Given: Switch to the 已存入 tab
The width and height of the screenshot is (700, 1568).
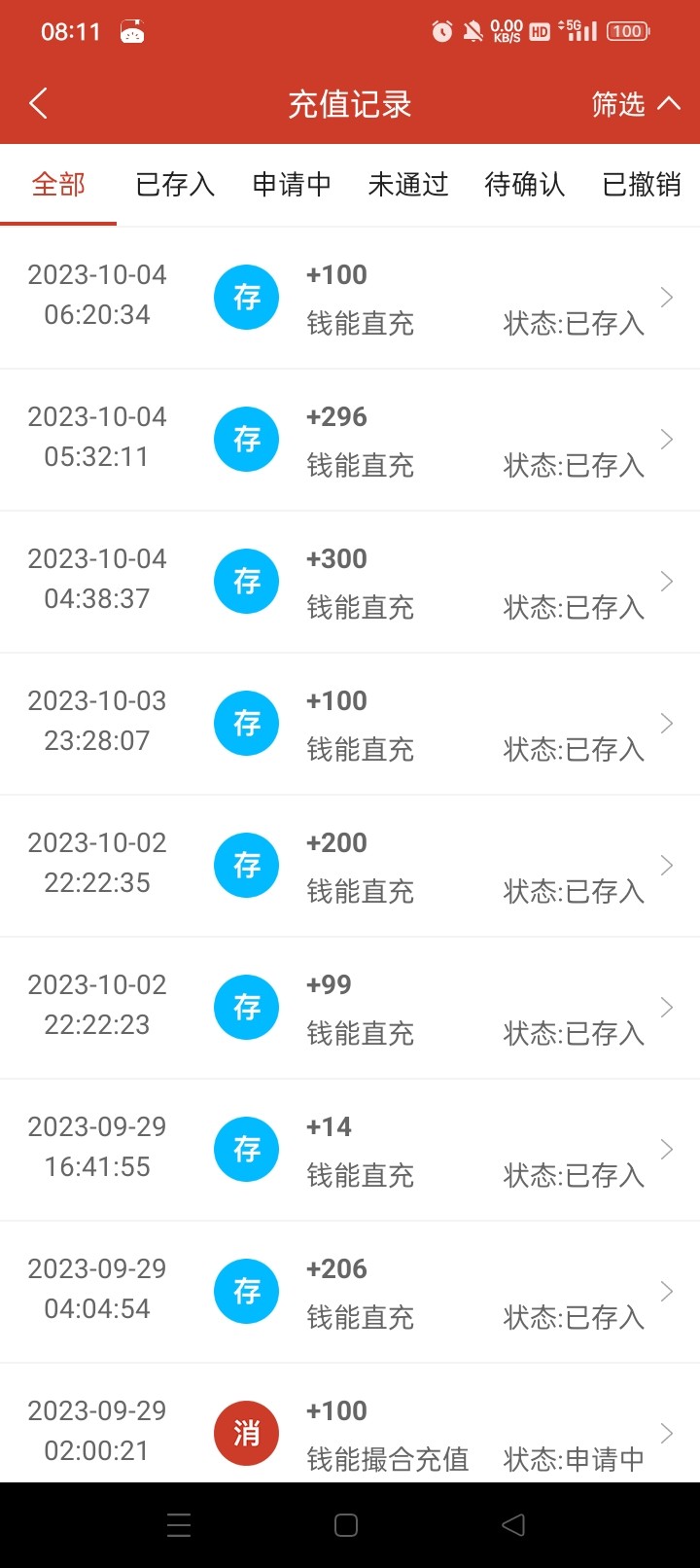Looking at the screenshot, I should click(175, 185).
